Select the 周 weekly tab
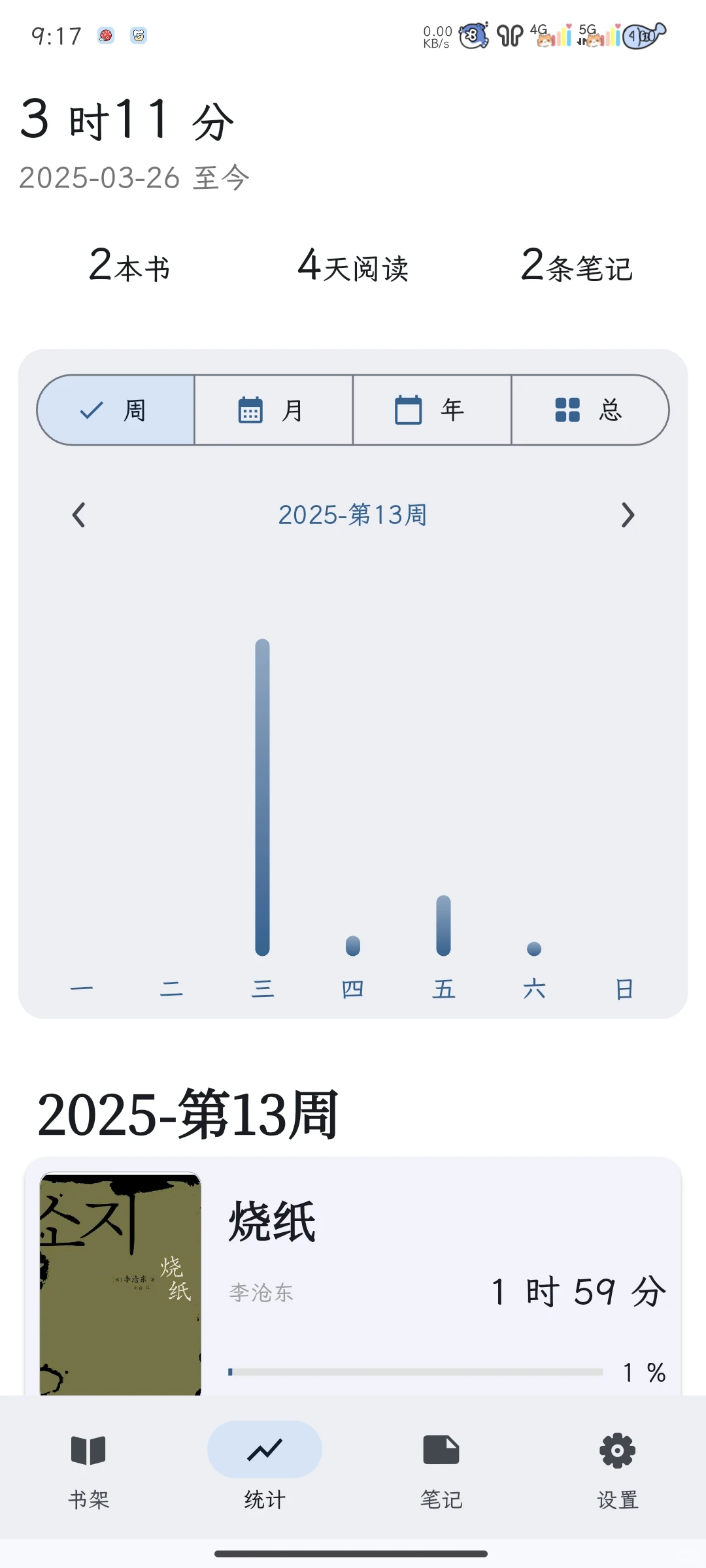Image resolution: width=706 pixels, height=1568 pixels. coord(116,410)
